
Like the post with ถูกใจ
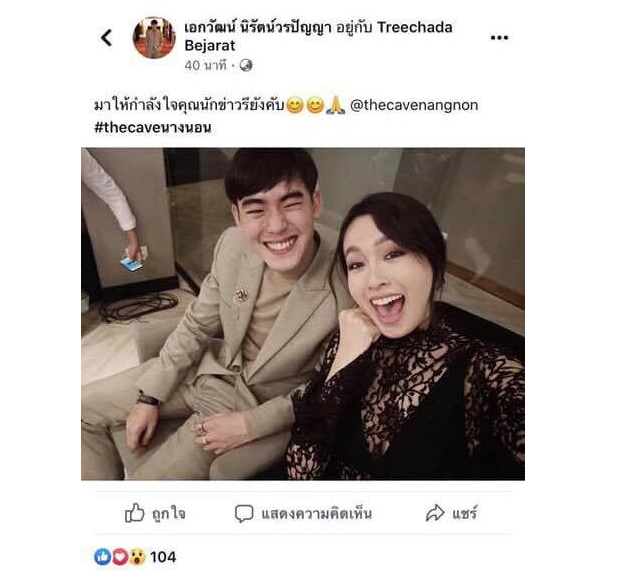pos(155,513)
